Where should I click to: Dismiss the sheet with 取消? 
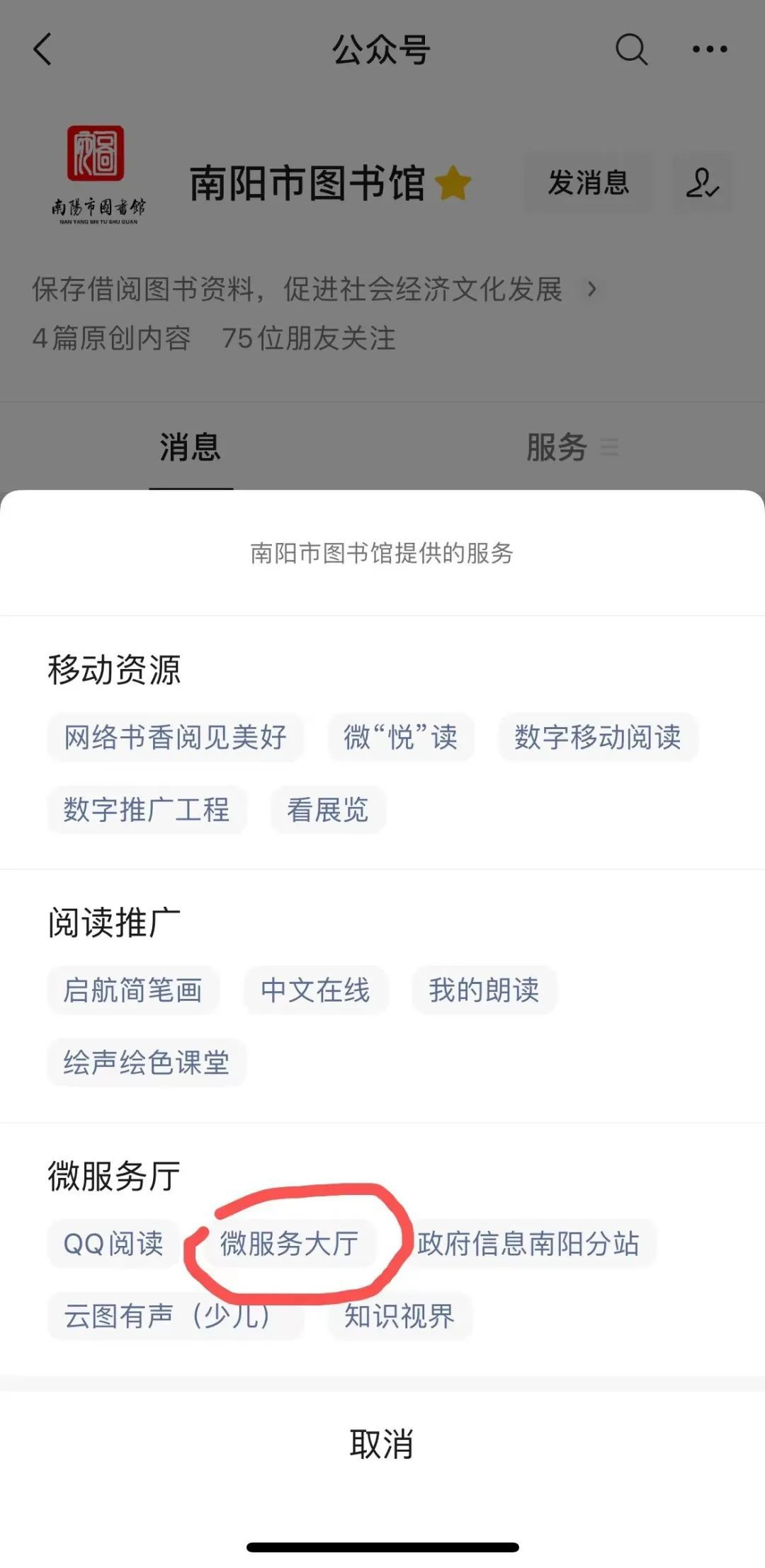[x=382, y=1444]
